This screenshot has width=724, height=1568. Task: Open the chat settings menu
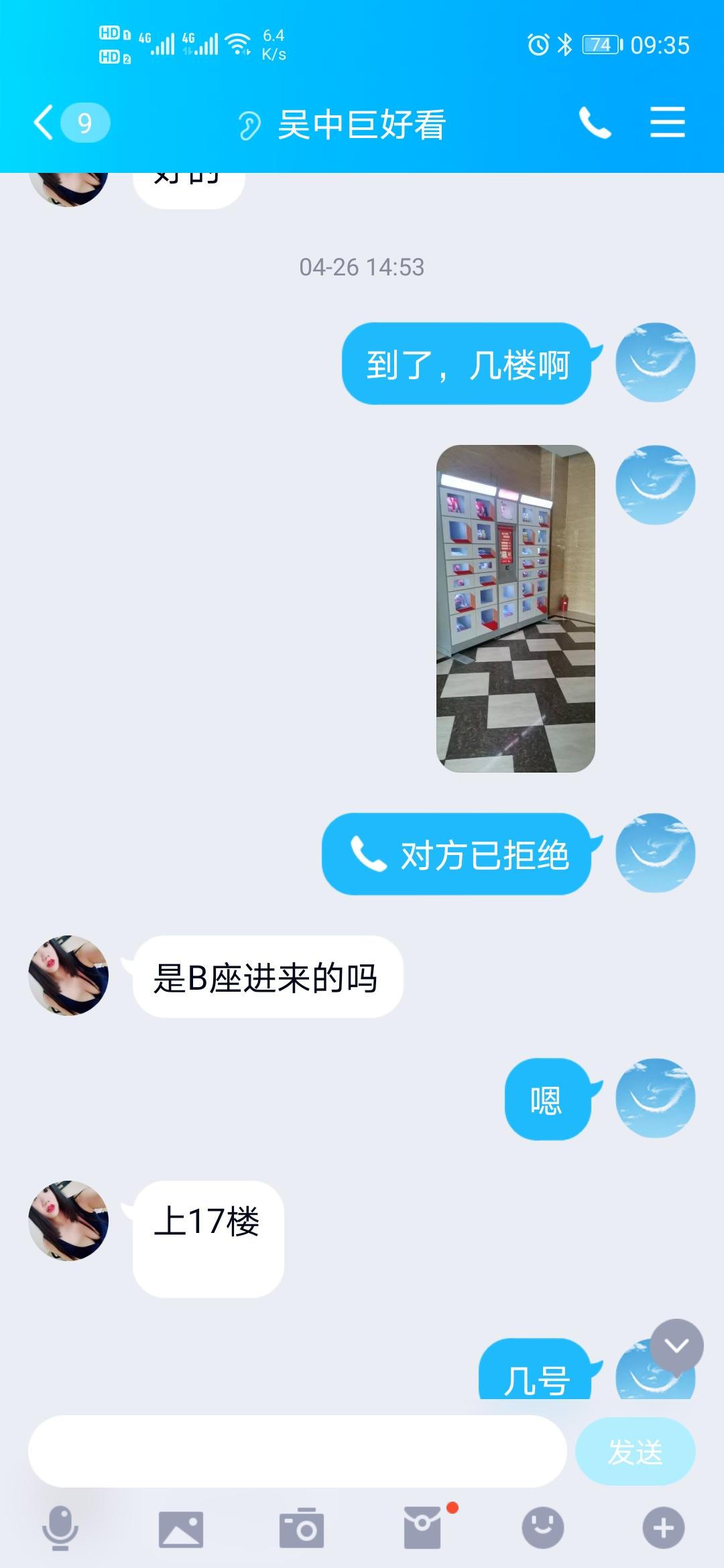coord(667,123)
